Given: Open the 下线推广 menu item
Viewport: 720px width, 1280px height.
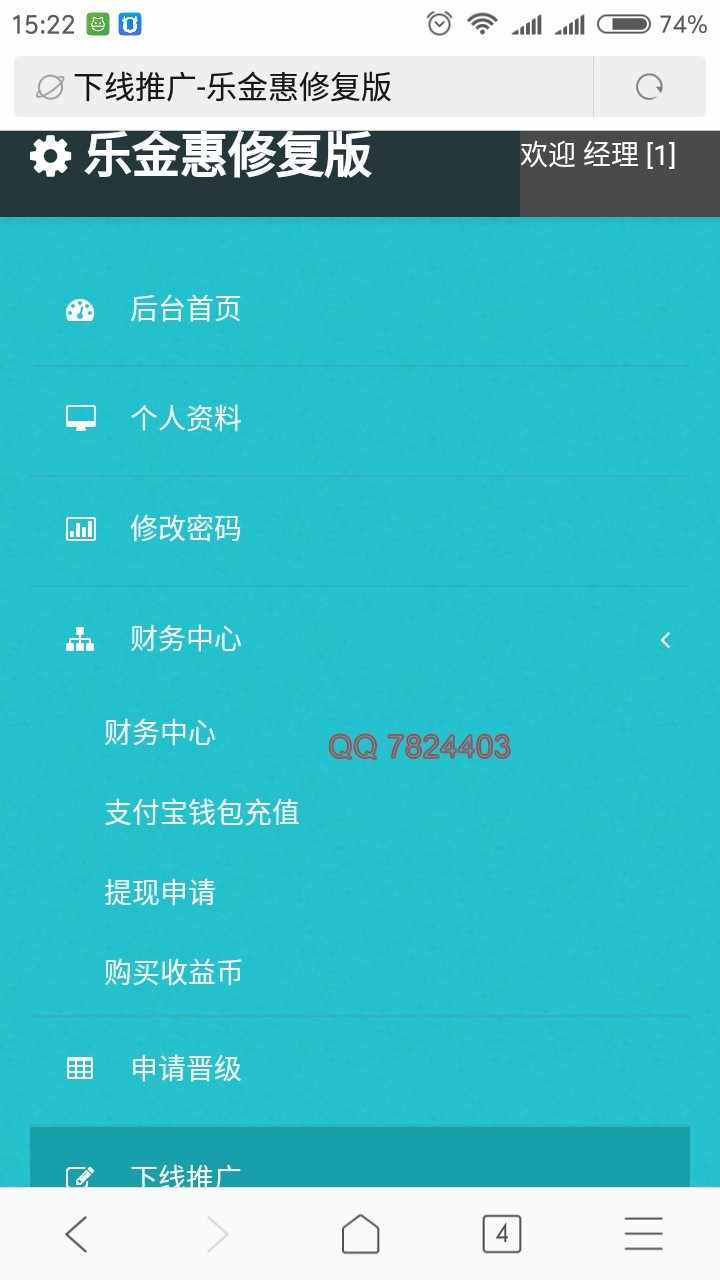Looking at the screenshot, I should point(185,1172).
